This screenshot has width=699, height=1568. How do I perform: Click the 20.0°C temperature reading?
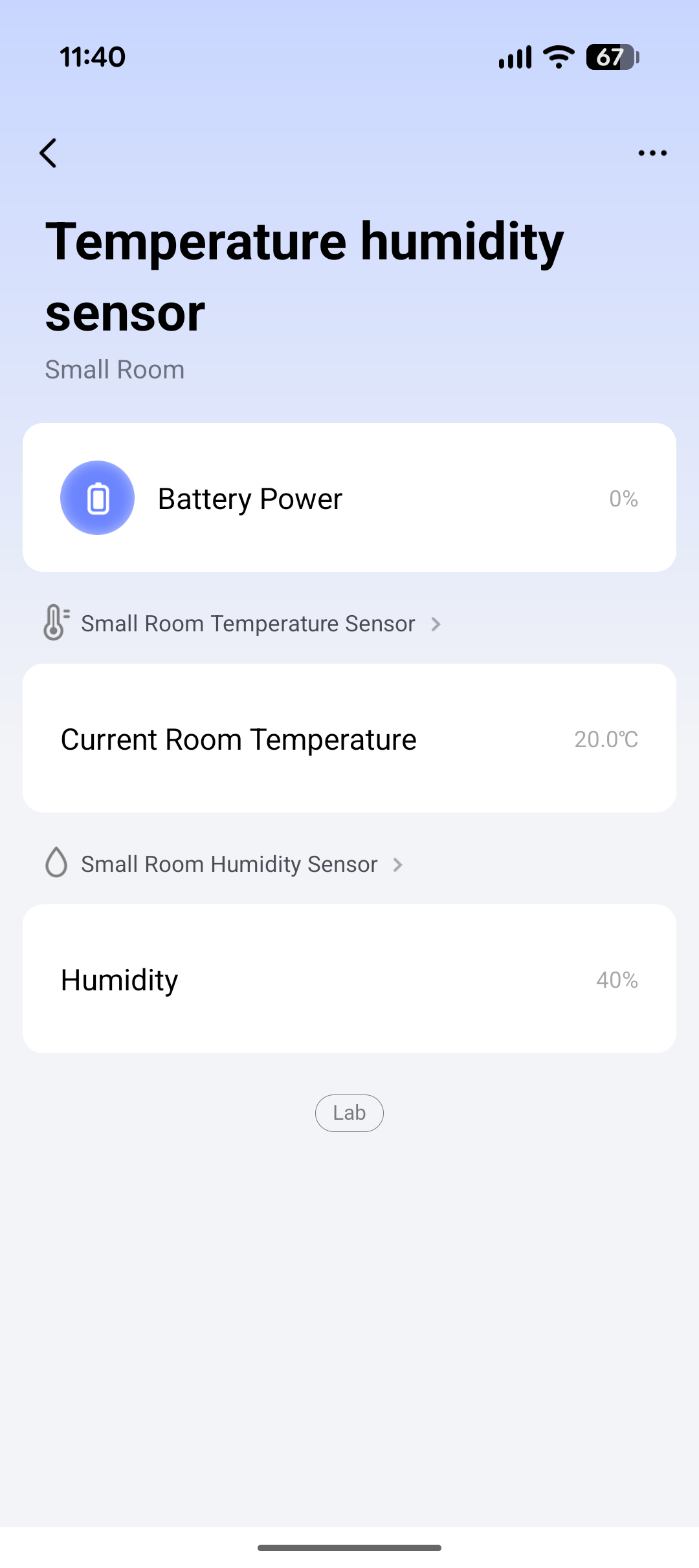(x=607, y=739)
